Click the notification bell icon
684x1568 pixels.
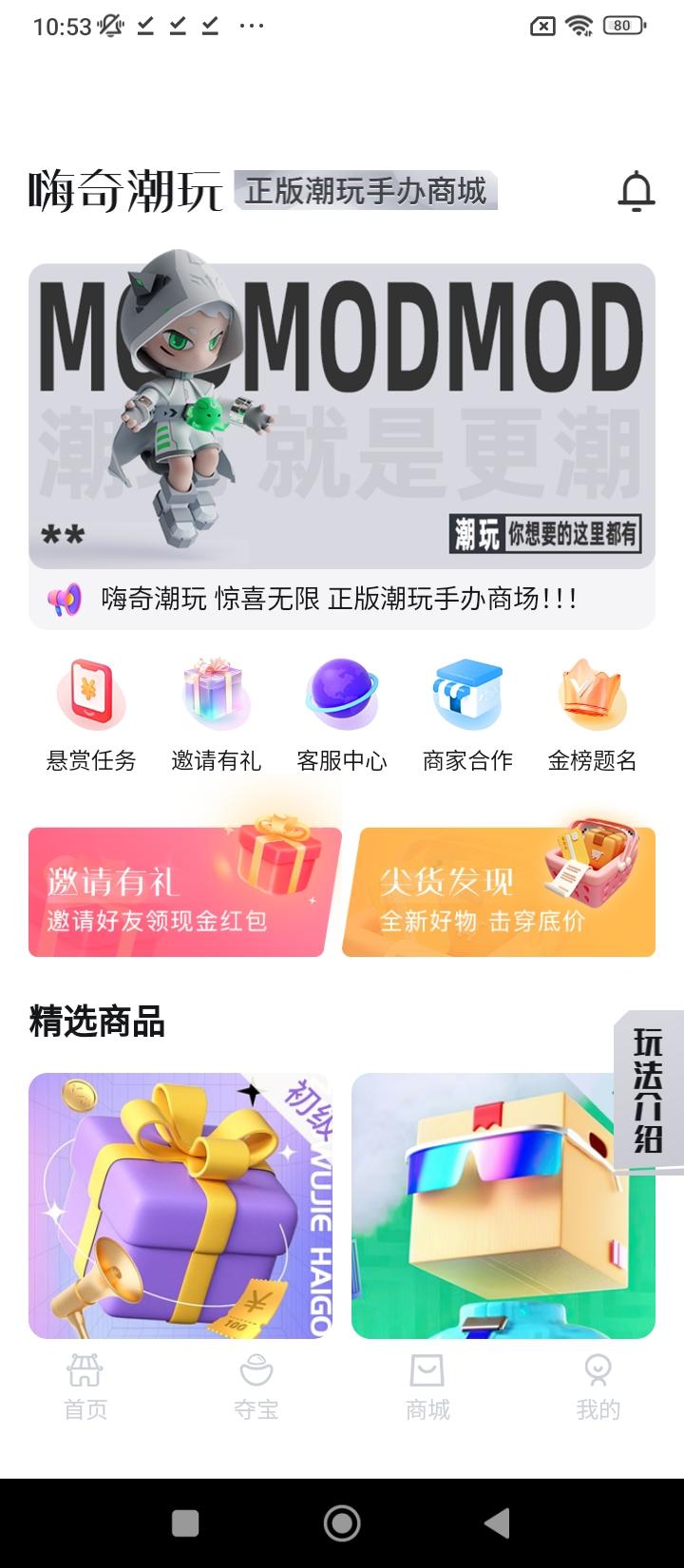637,190
